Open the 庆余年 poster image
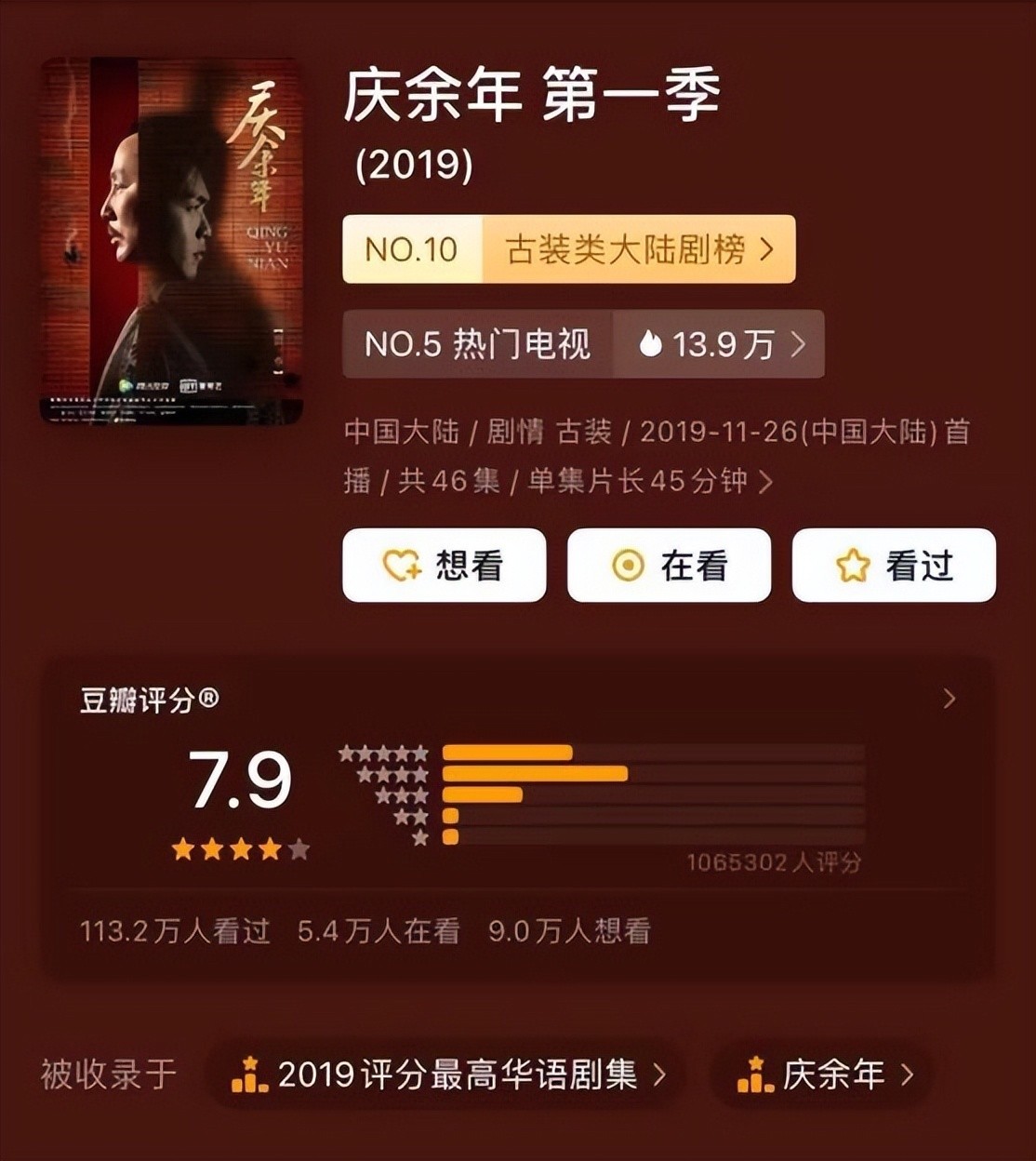The image size is (1036, 1161). [171, 241]
